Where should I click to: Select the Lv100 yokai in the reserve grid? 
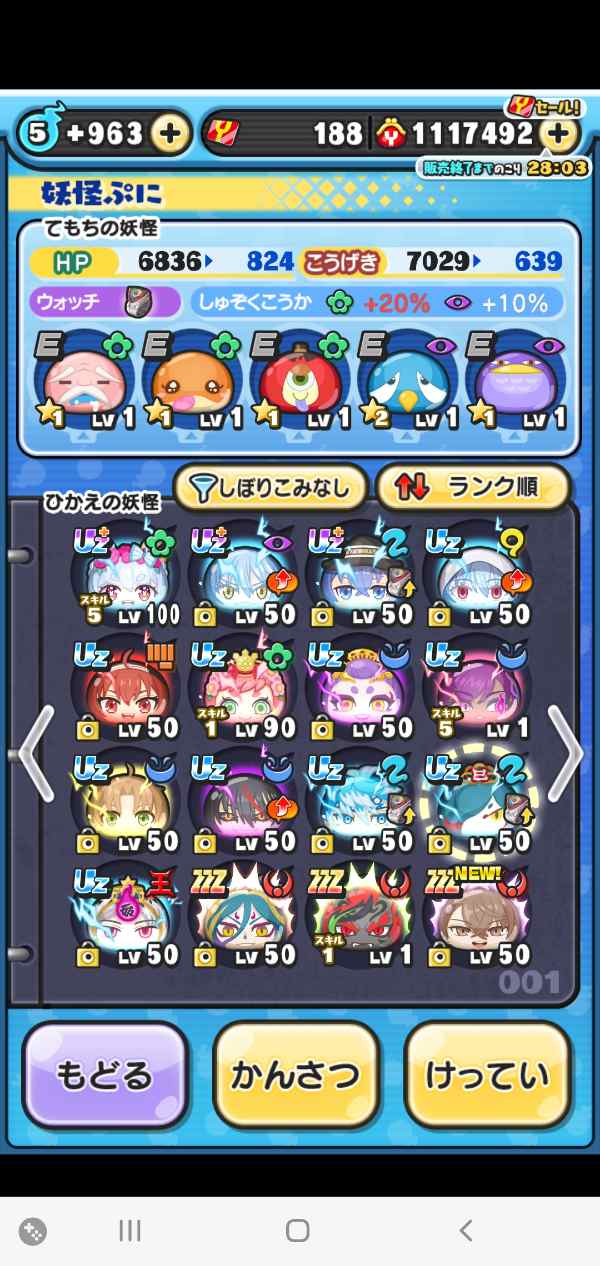(x=124, y=580)
